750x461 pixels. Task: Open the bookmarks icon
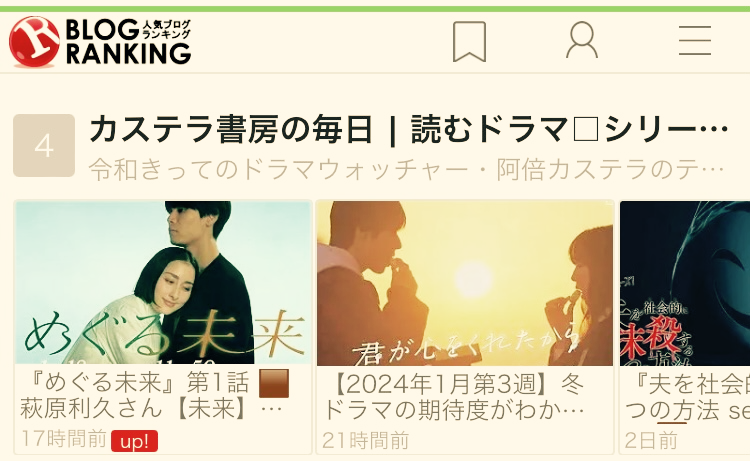tap(469, 41)
